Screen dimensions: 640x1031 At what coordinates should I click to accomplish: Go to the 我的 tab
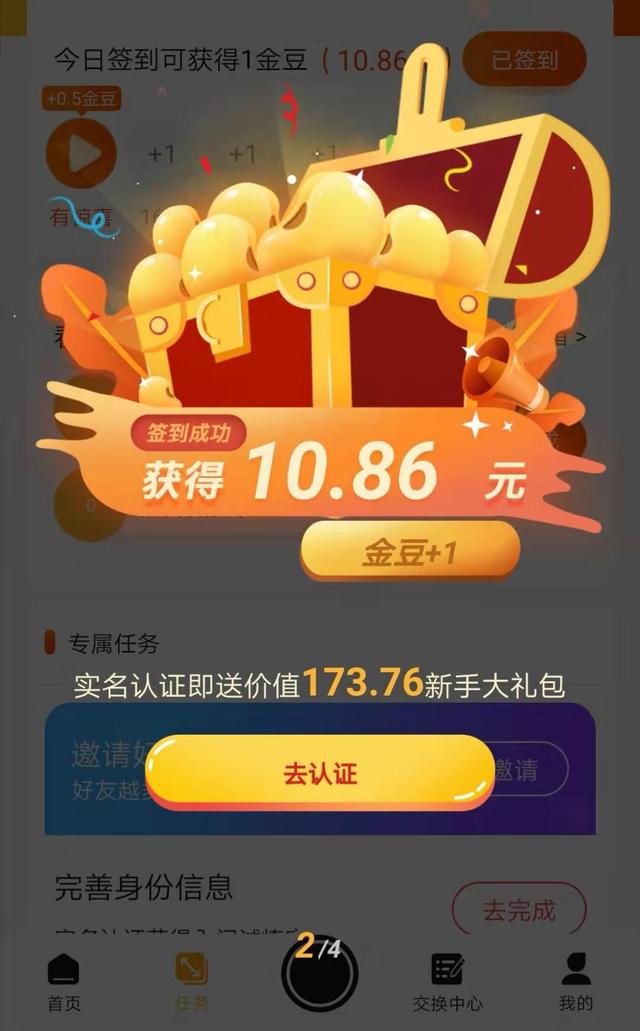click(x=575, y=980)
